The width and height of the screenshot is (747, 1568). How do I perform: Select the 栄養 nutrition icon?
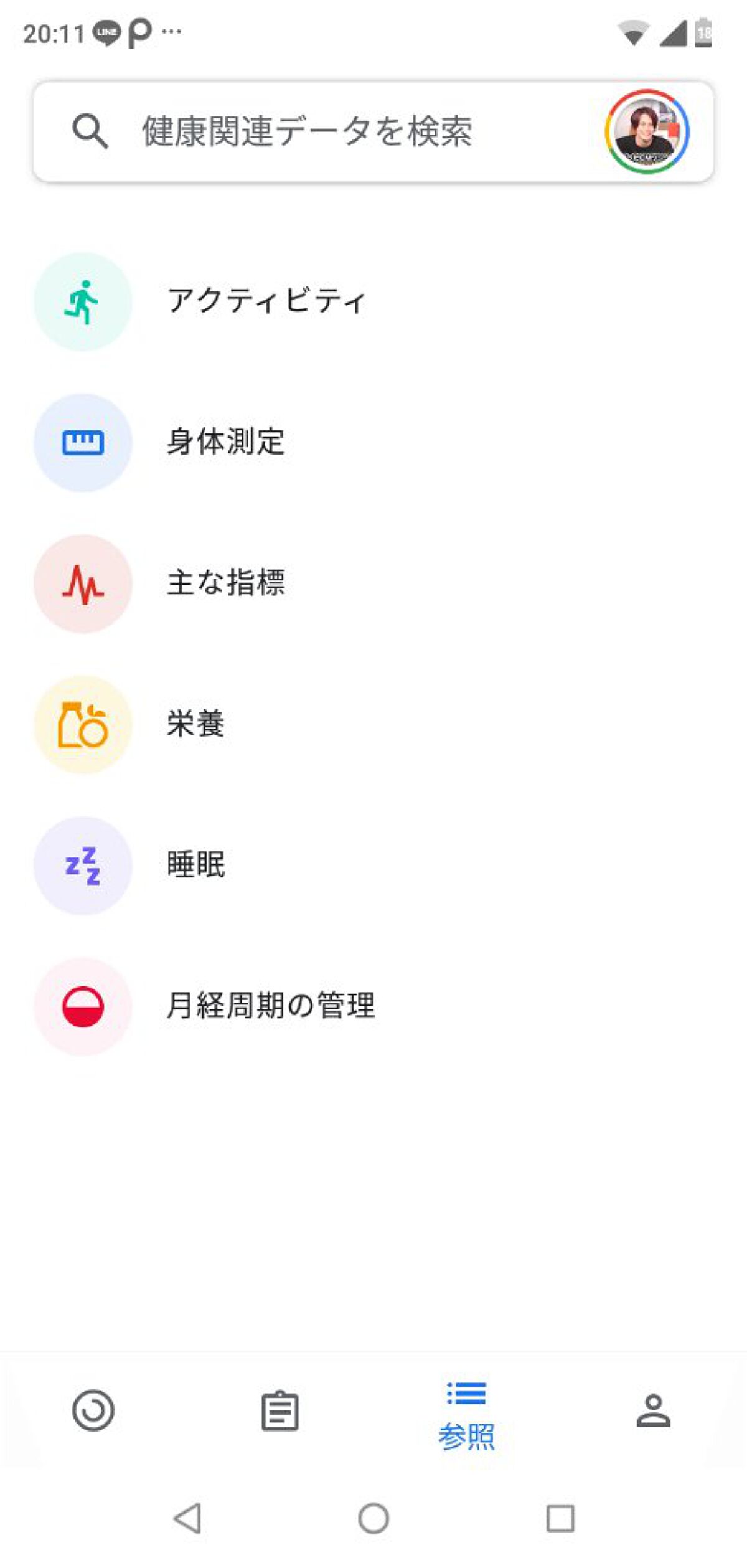pyautogui.click(x=82, y=725)
